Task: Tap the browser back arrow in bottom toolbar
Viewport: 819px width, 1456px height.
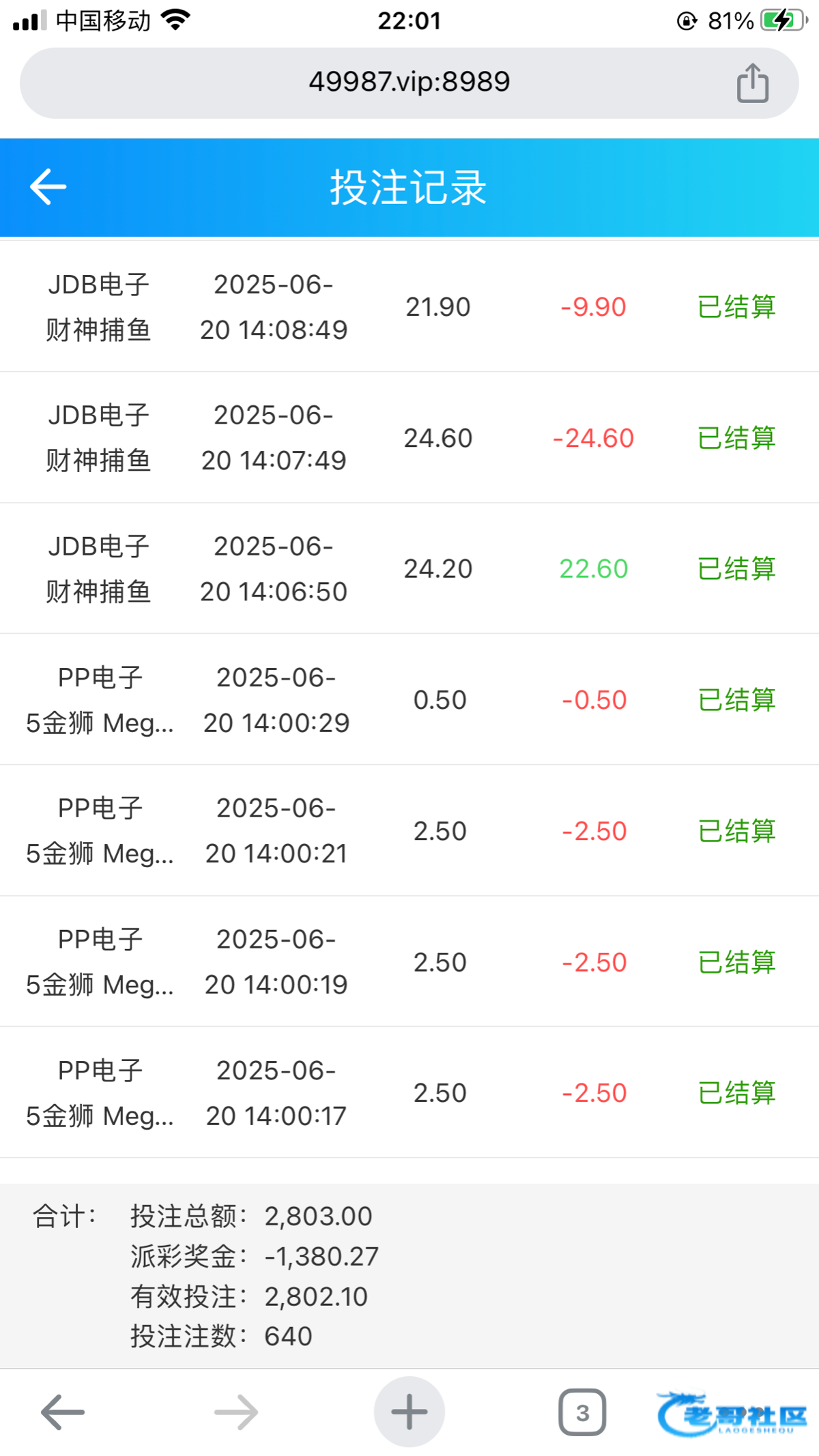Action: tap(63, 1412)
